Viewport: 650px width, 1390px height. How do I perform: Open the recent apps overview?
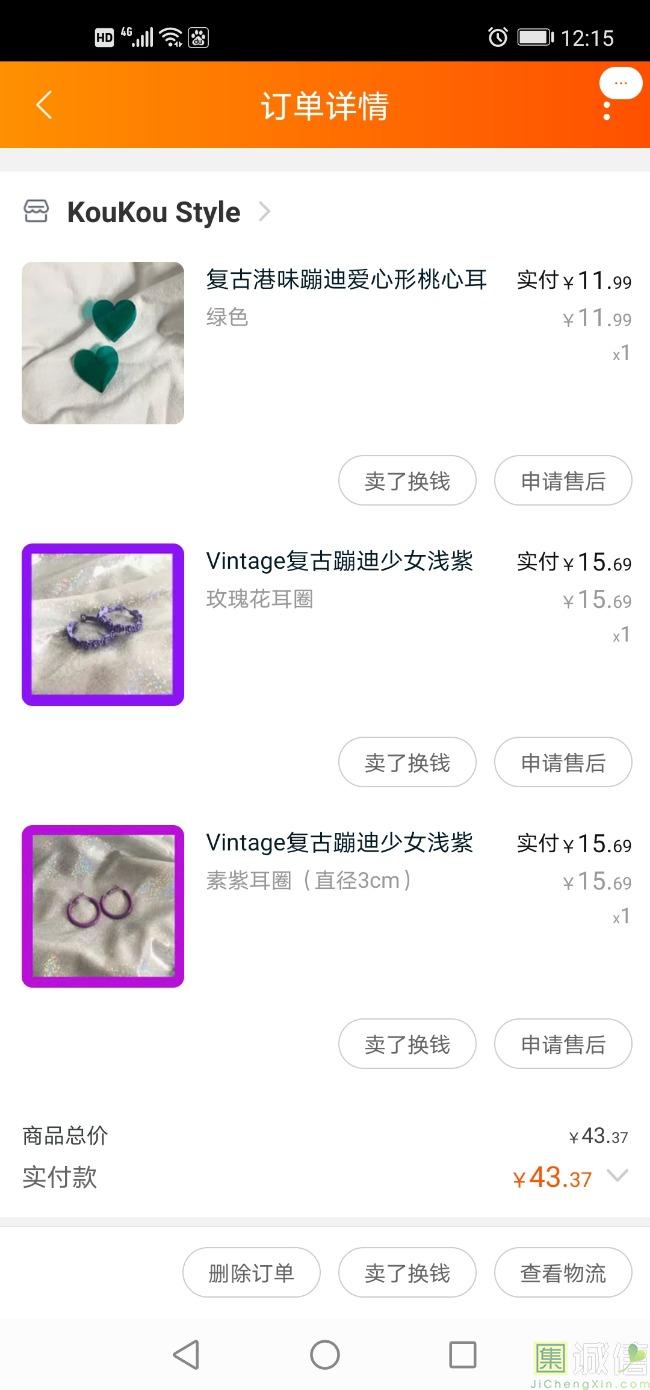point(463,1355)
